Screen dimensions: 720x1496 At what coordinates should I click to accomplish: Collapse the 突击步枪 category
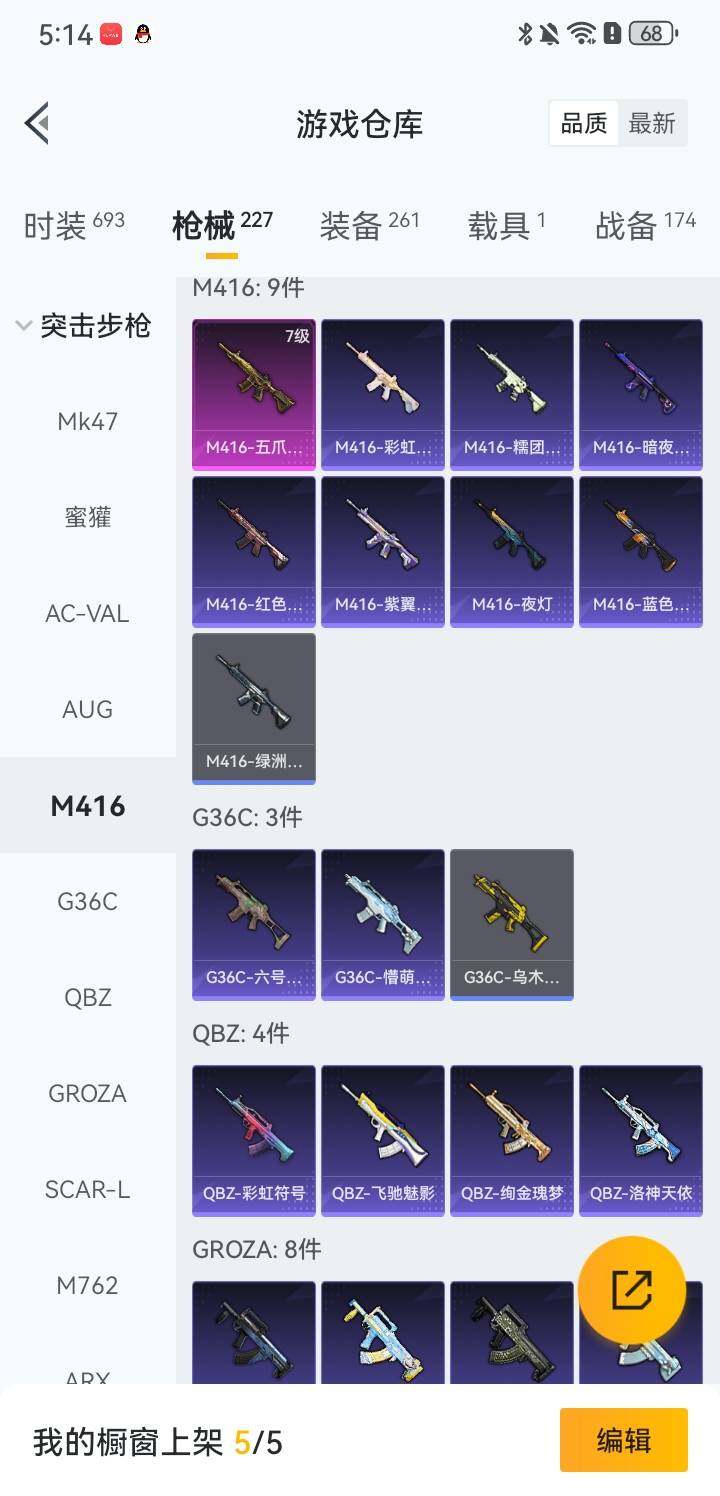[x=84, y=326]
